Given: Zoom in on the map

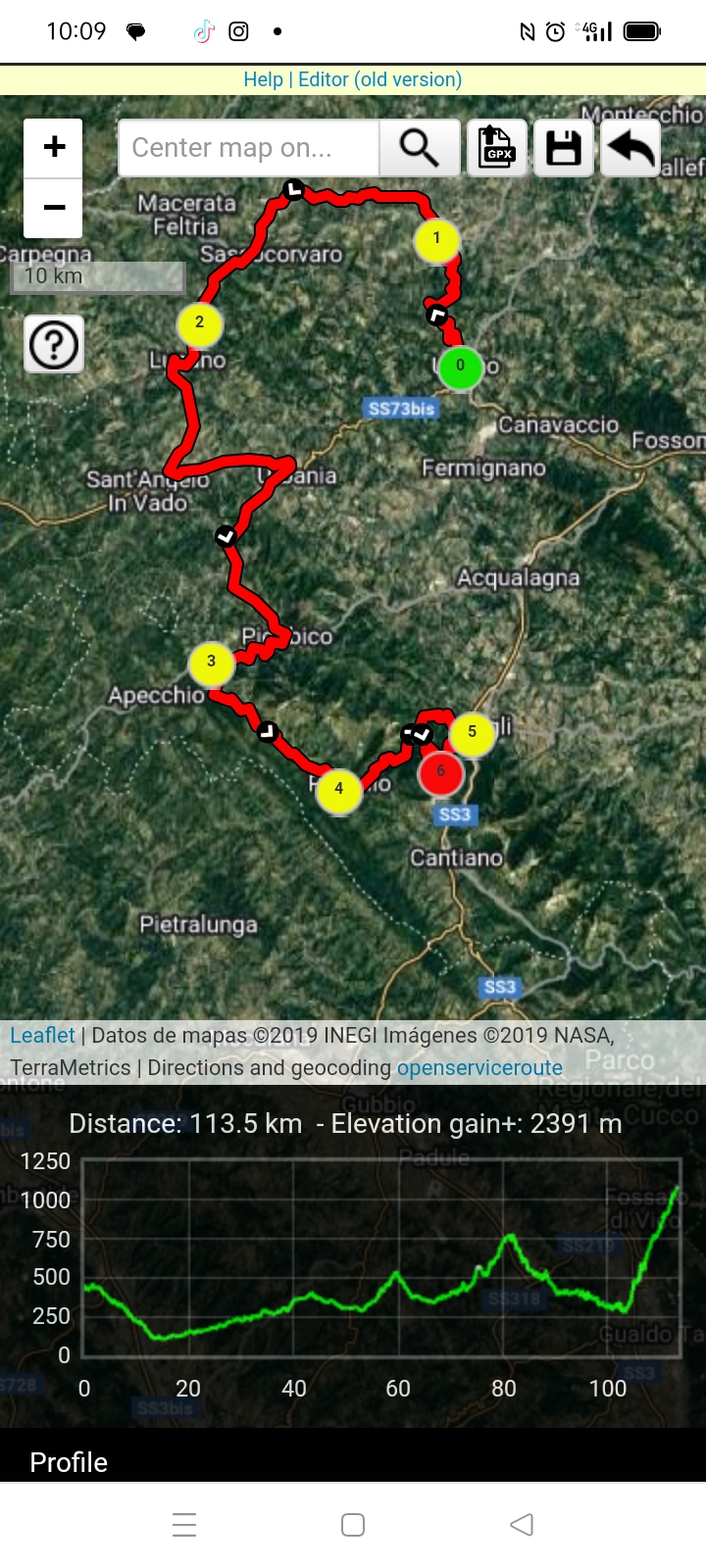Looking at the screenshot, I should point(54,148).
